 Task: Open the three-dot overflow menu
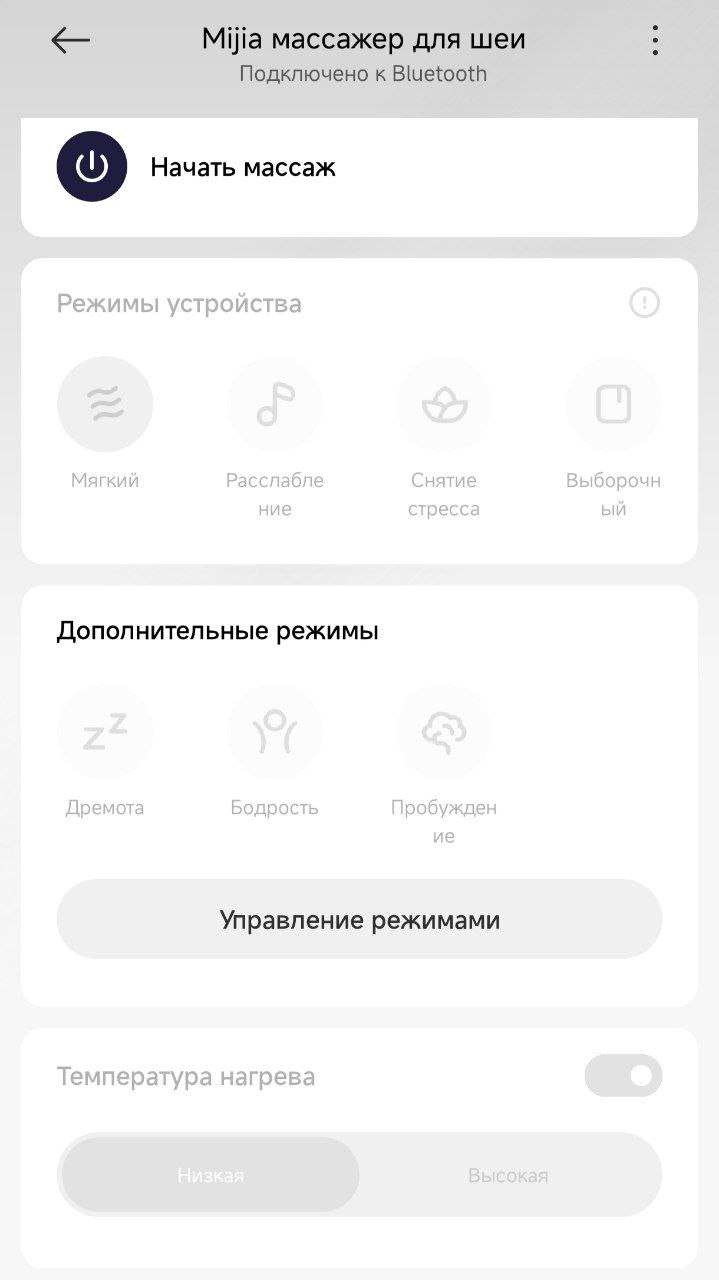(x=654, y=40)
